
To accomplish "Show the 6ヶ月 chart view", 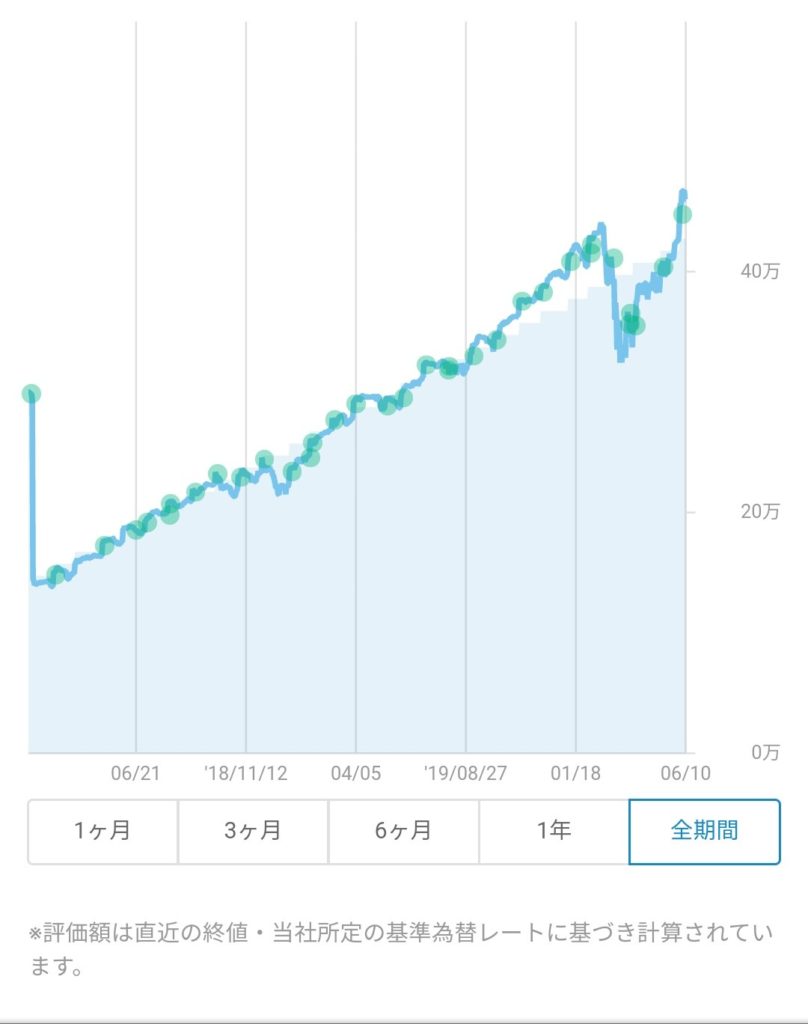I will coord(404,831).
